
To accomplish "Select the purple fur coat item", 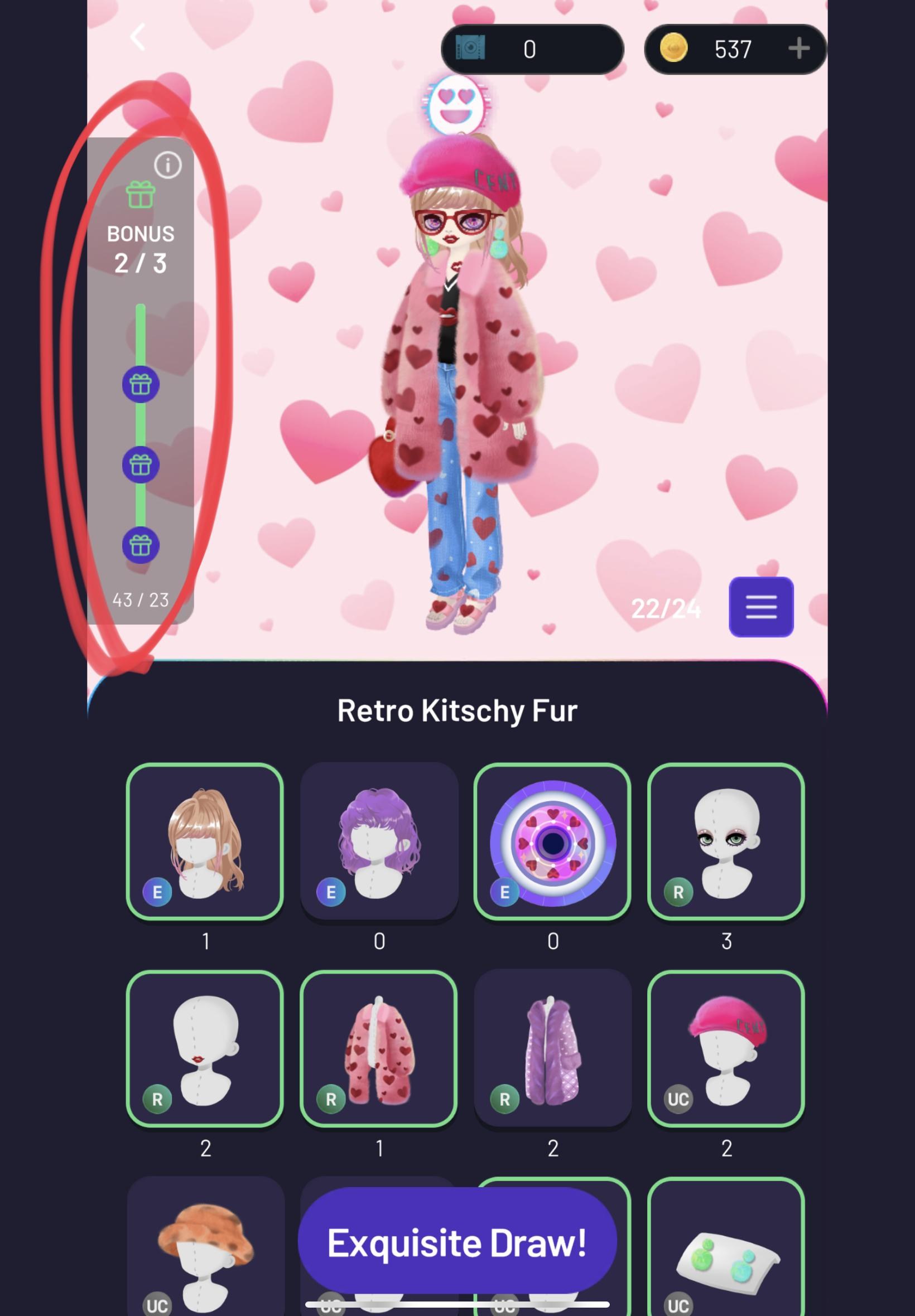I will coord(552,1048).
